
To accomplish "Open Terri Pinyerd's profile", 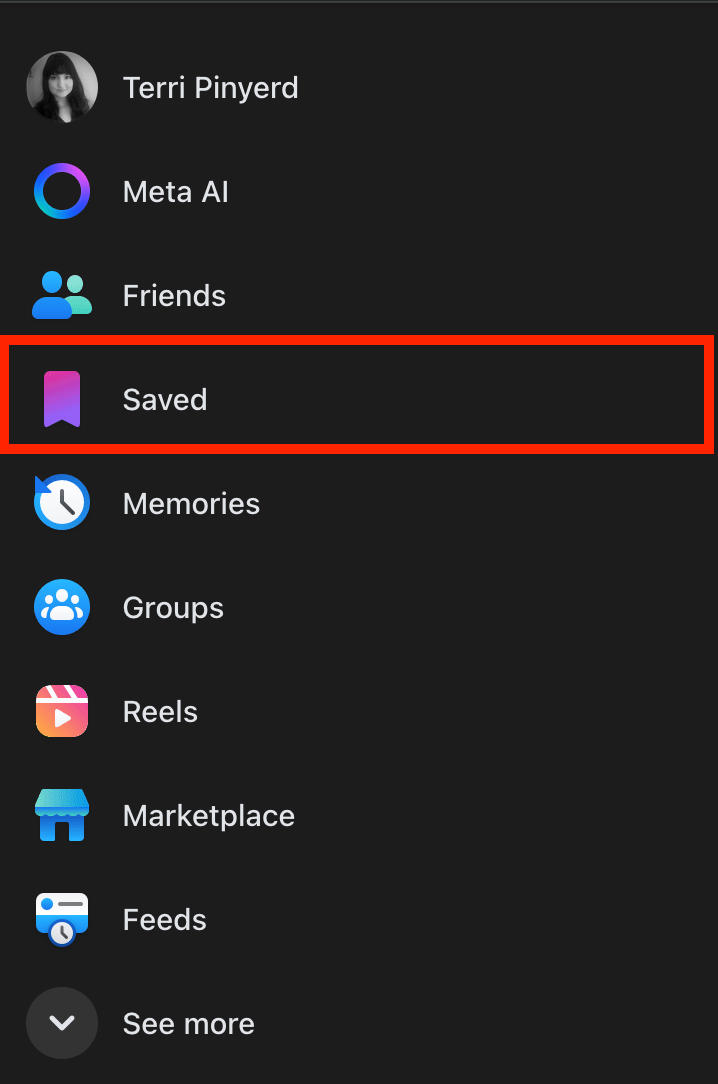I will (x=209, y=88).
